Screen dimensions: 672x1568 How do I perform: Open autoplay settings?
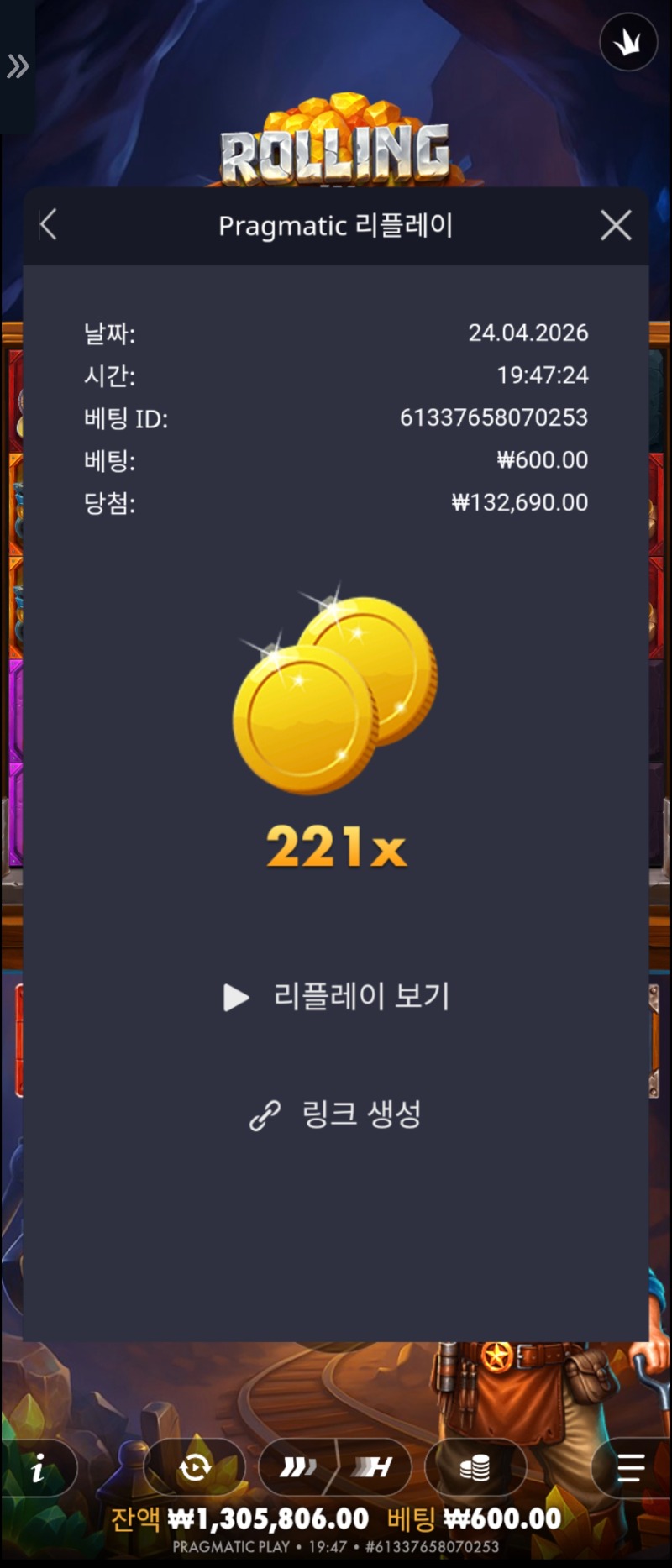click(195, 1467)
